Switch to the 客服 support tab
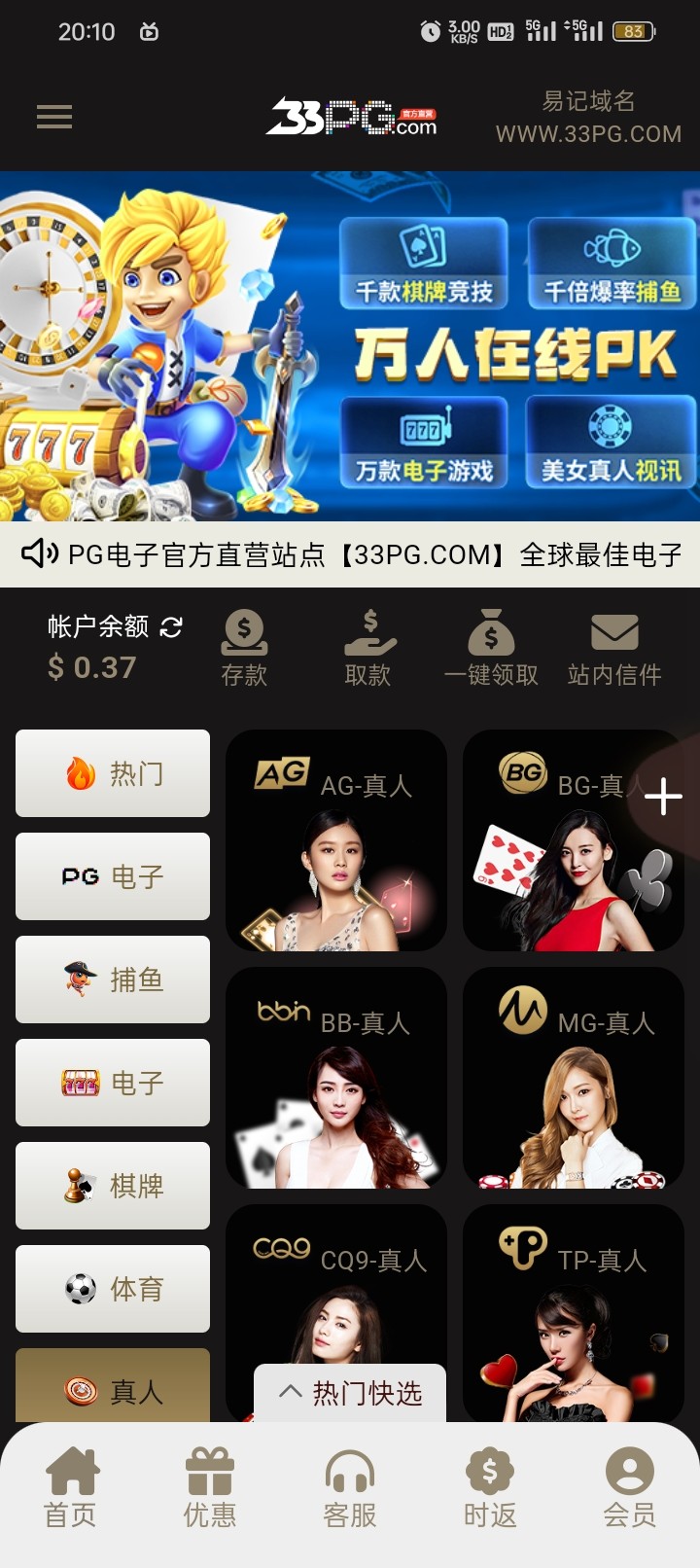Image resolution: width=700 pixels, height=1568 pixels. click(350, 1488)
